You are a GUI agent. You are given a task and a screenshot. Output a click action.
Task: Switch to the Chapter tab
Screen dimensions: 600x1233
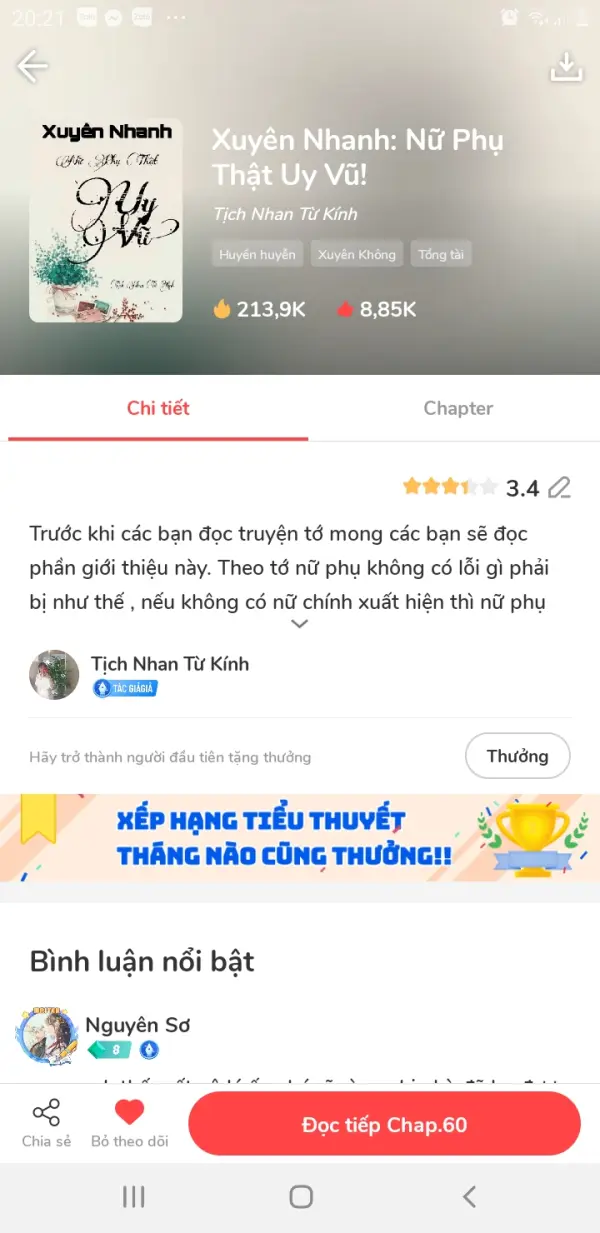click(457, 408)
